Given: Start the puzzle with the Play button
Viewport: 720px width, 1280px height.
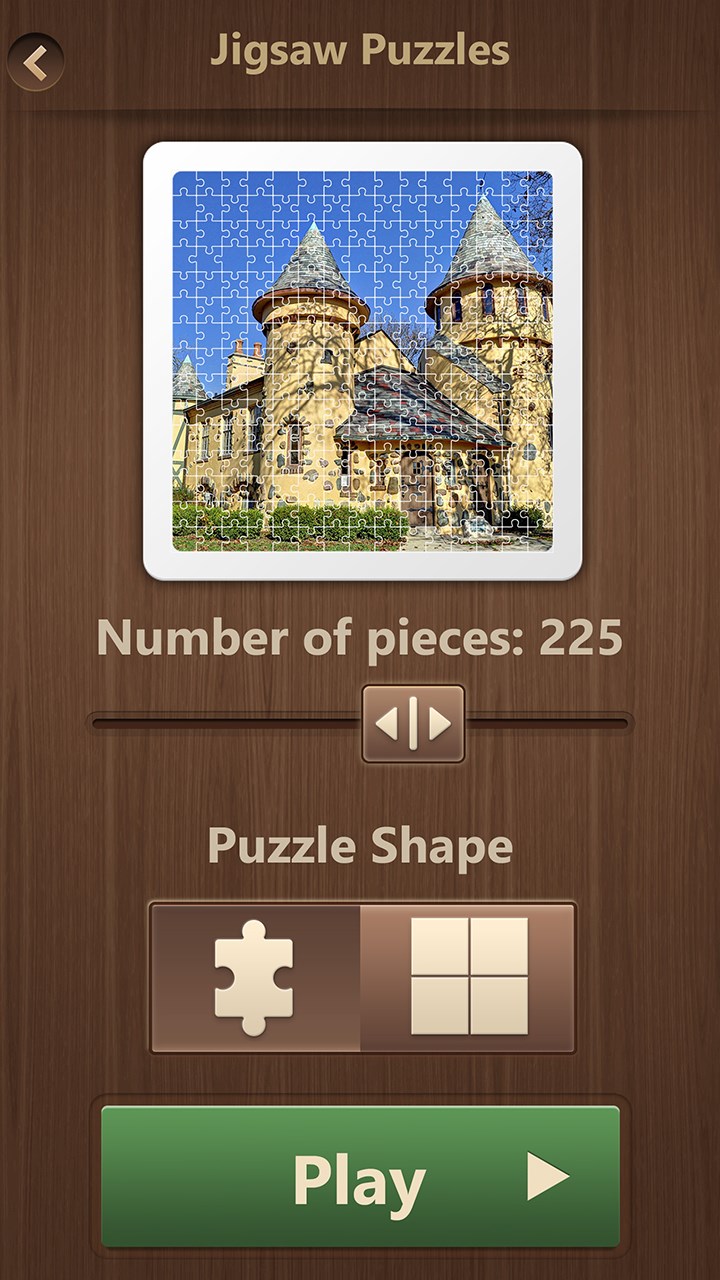Looking at the screenshot, I should pyautogui.click(x=361, y=1176).
